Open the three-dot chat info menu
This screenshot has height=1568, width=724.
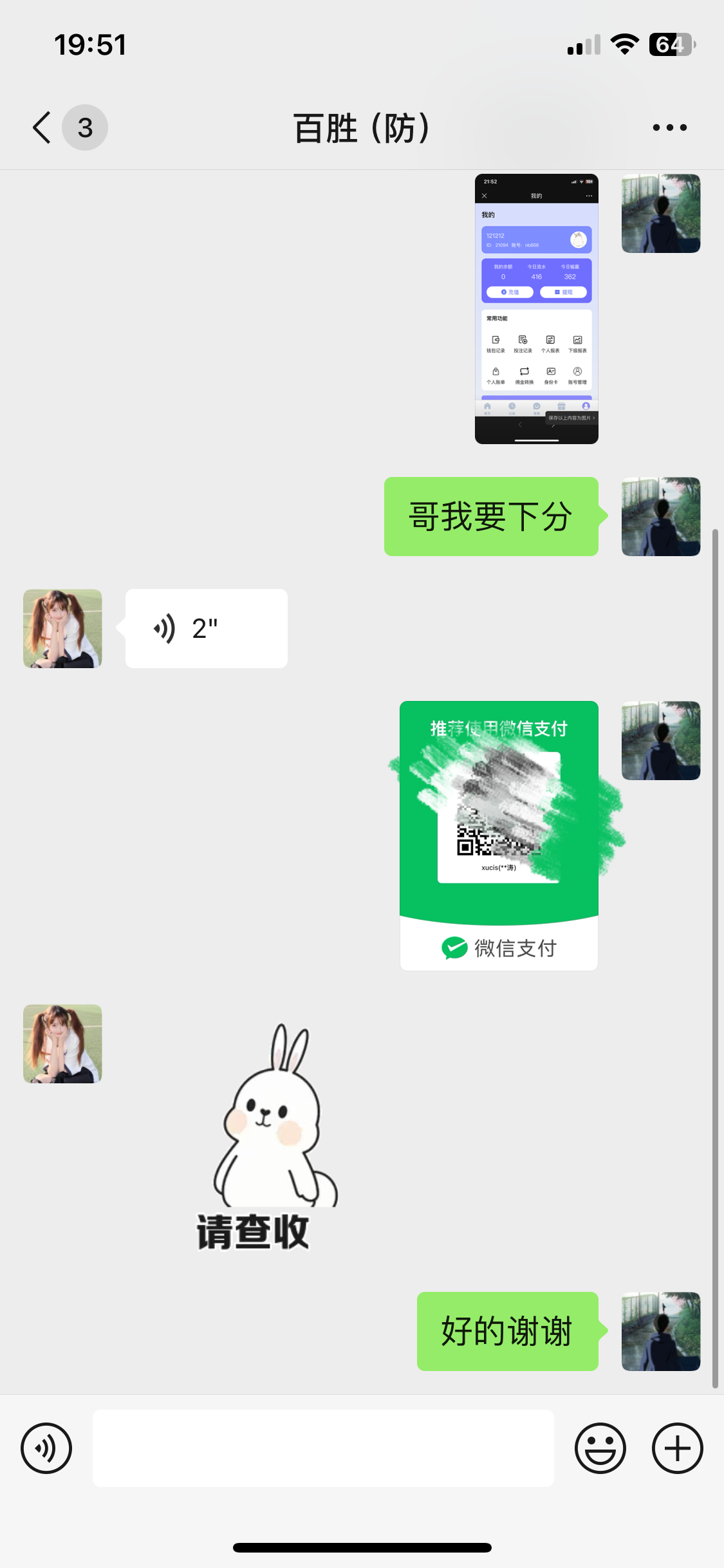[x=669, y=127]
